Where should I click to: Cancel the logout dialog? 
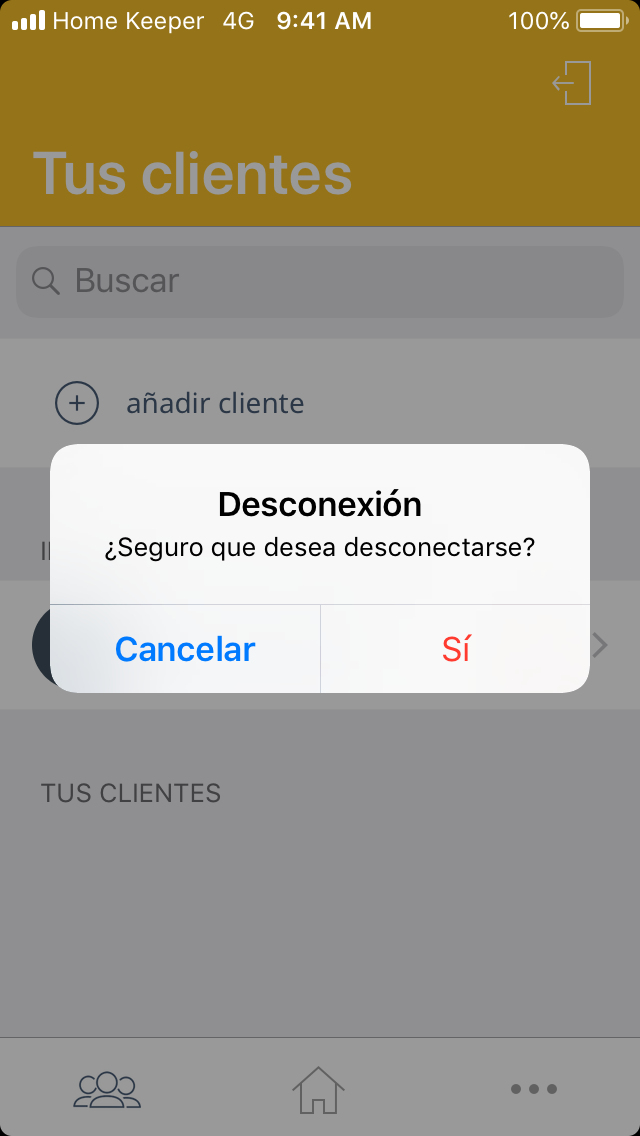(x=185, y=649)
